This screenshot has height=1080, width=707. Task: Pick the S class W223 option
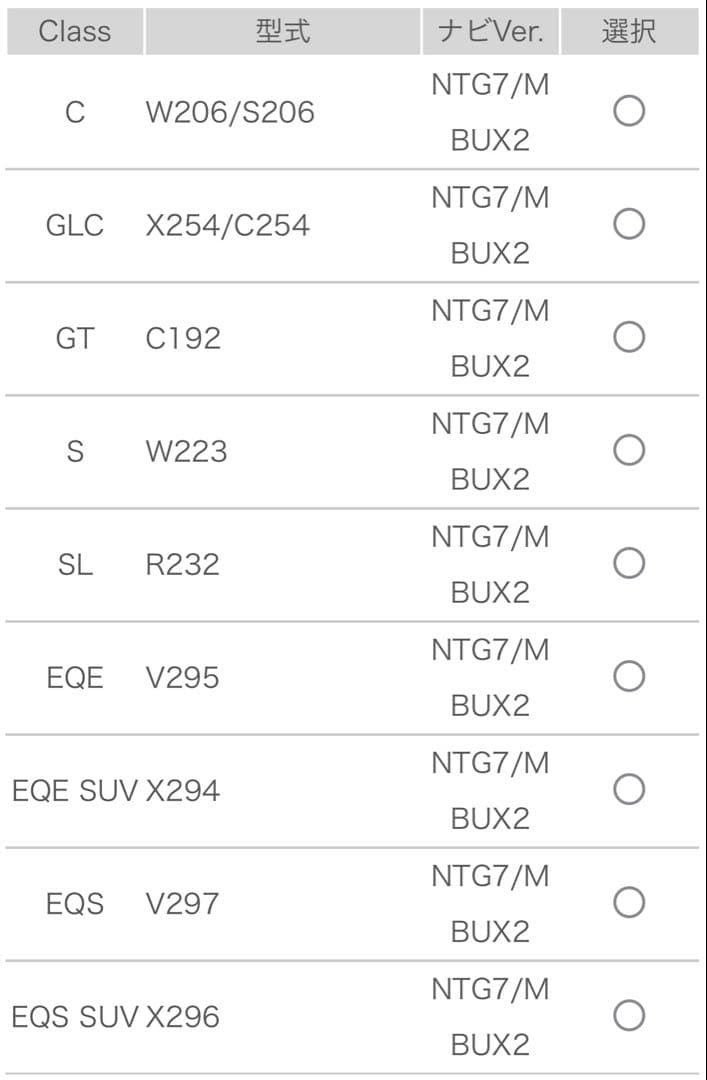pyautogui.click(x=629, y=450)
